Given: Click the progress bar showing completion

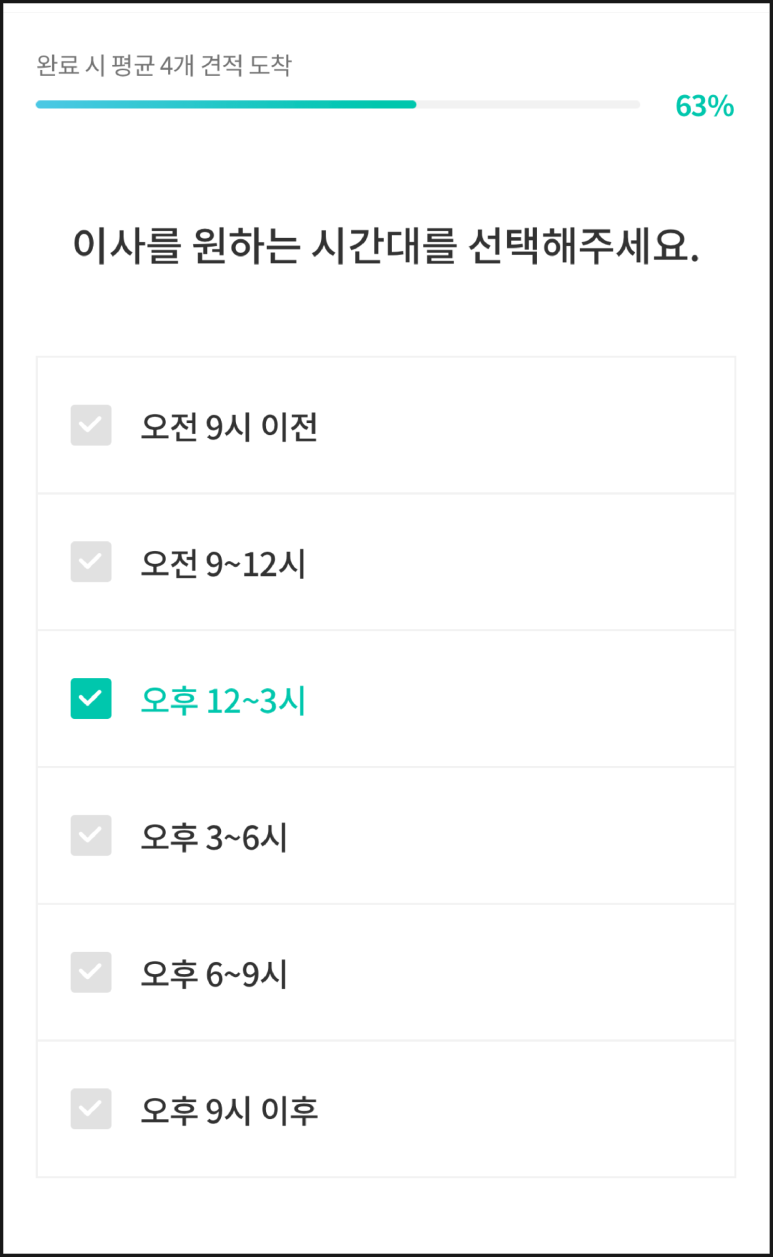Looking at the screenshot, I should (337, 103).
